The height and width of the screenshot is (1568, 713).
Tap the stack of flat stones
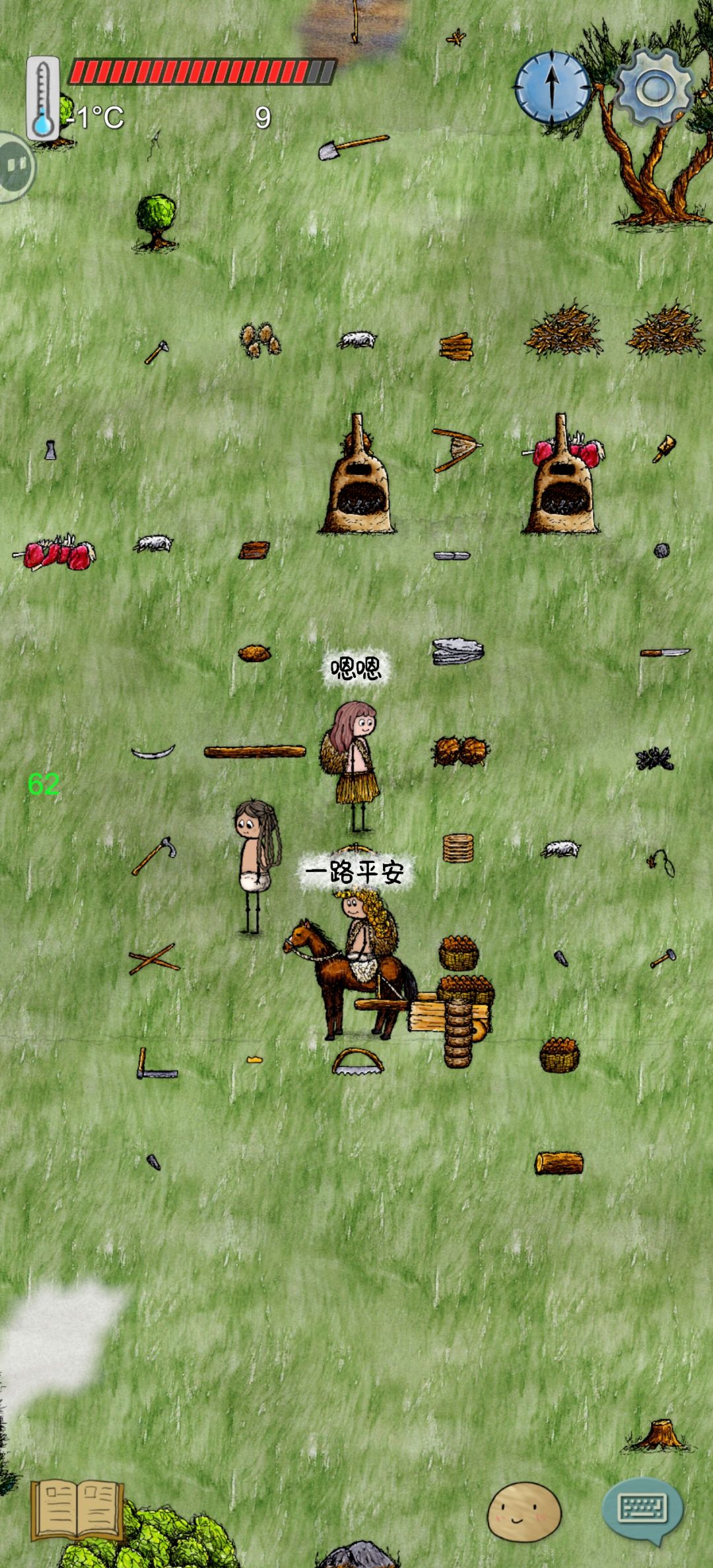(458, 651)
